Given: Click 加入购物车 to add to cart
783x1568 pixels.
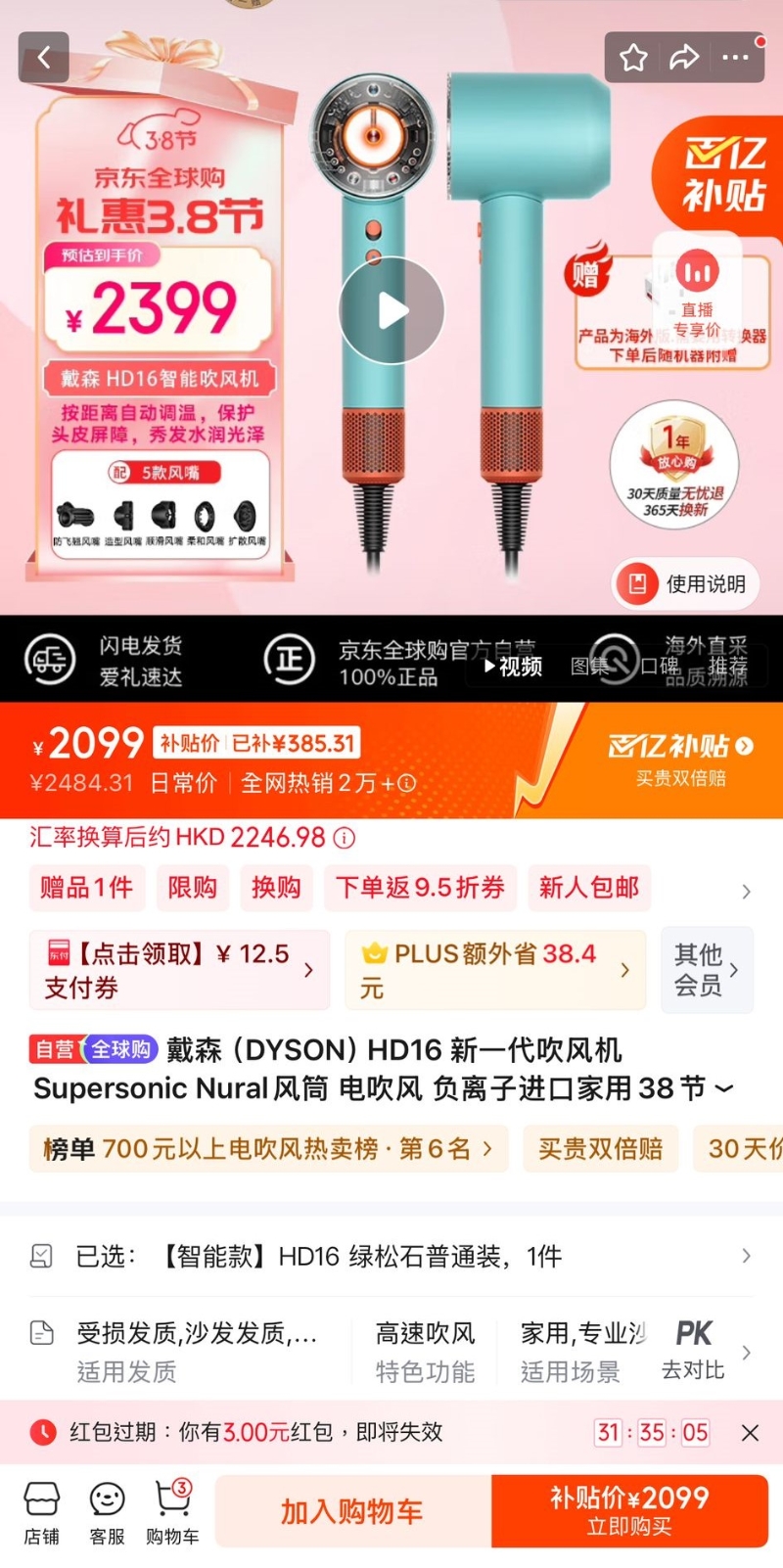Looking at the screenshot, I should 350,1510.
